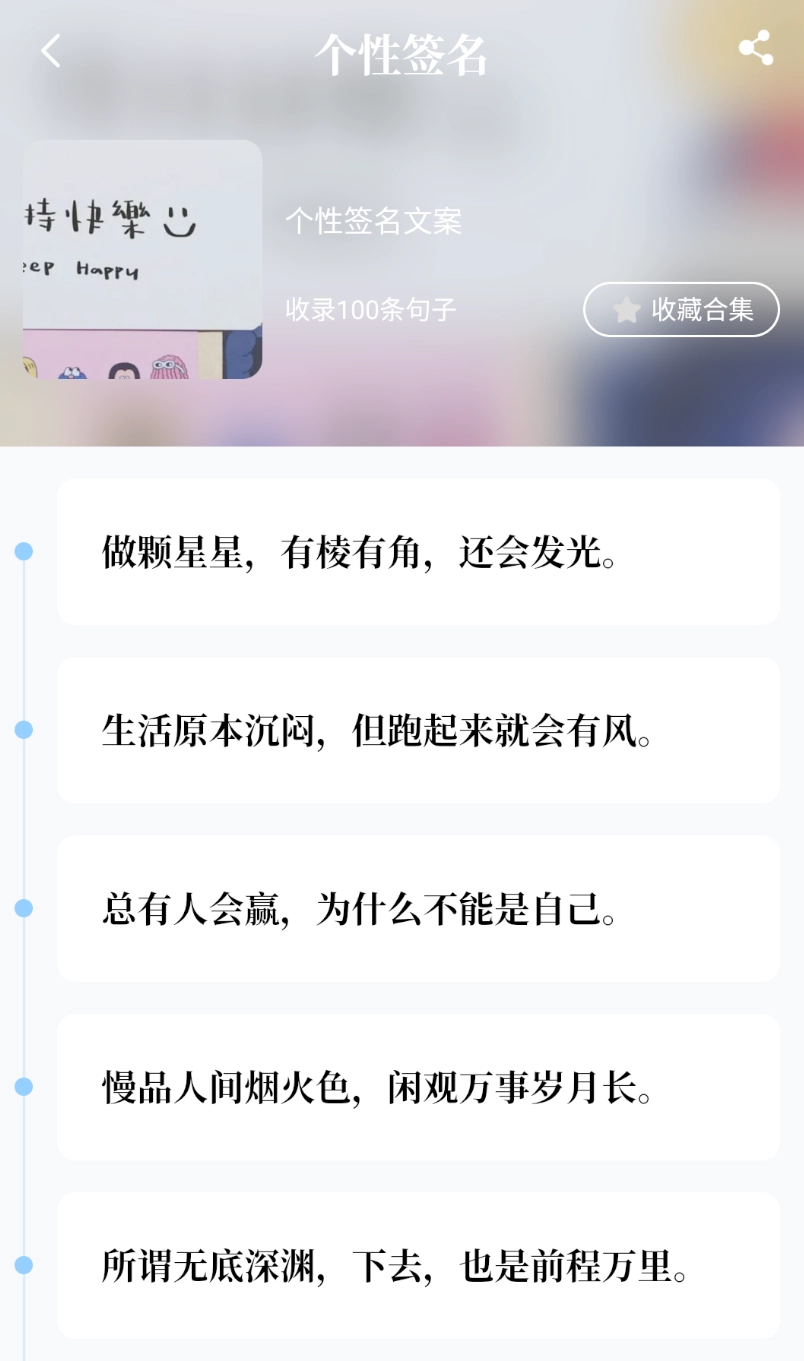This screenshot has height=1361, width=804.
Task: Share this signature collection
Action: point(755,48)
